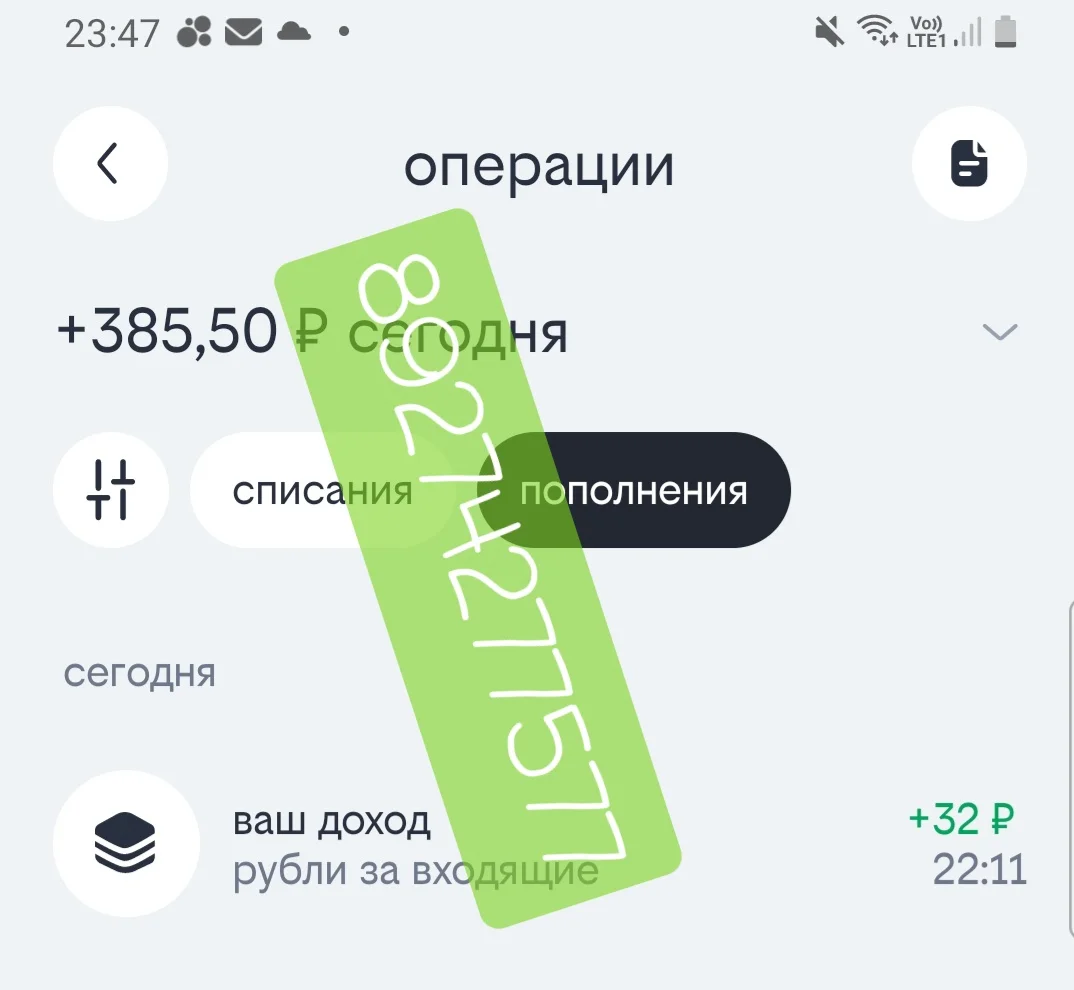This screenshot has height=990, width=1074.
Task: Go back using the arrow button
Action: (110, 163)
